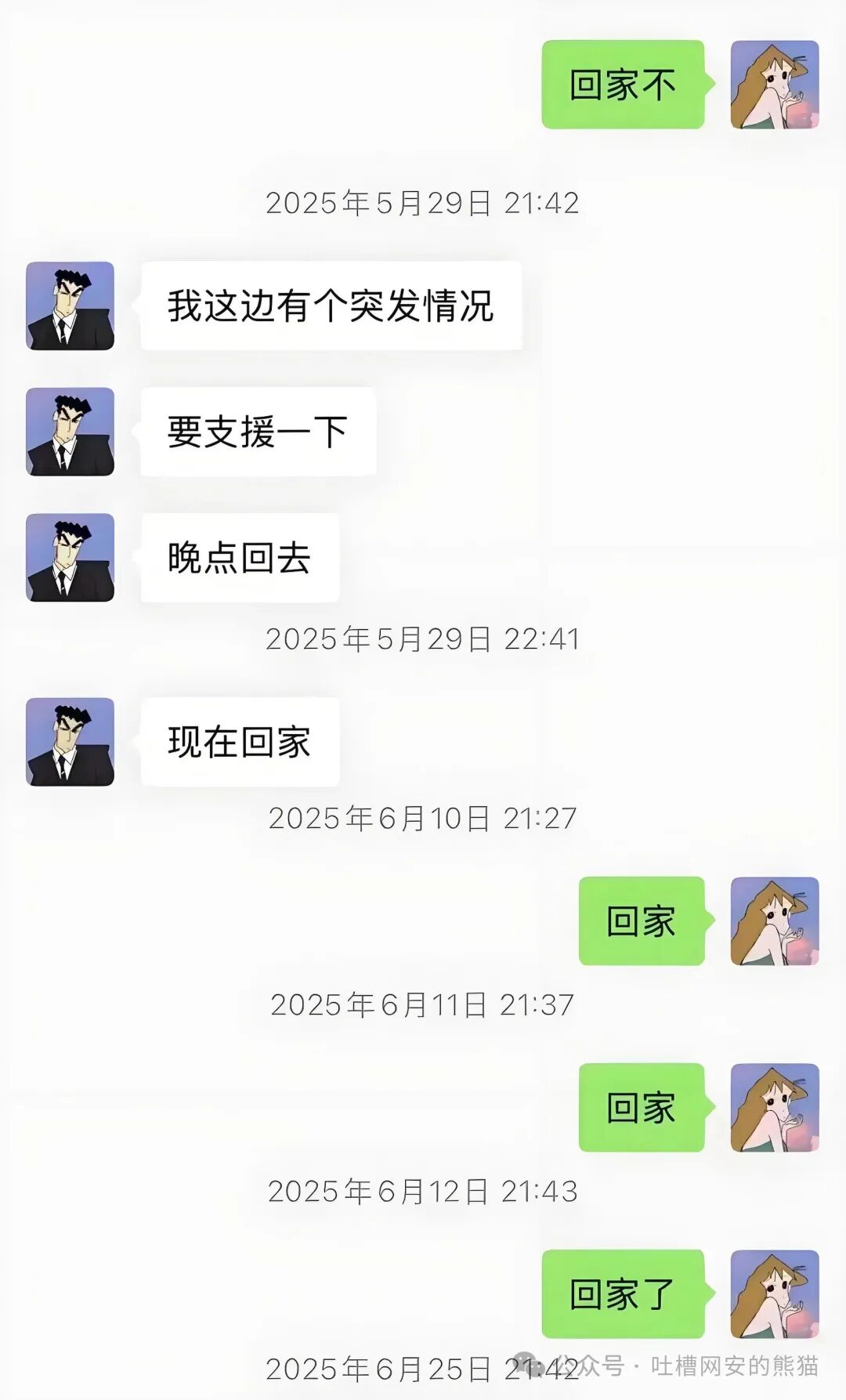The image size is (846, 1400).
Task: Click the 2025年6月10日 21:27 timestamp
Action: point(423,819)
